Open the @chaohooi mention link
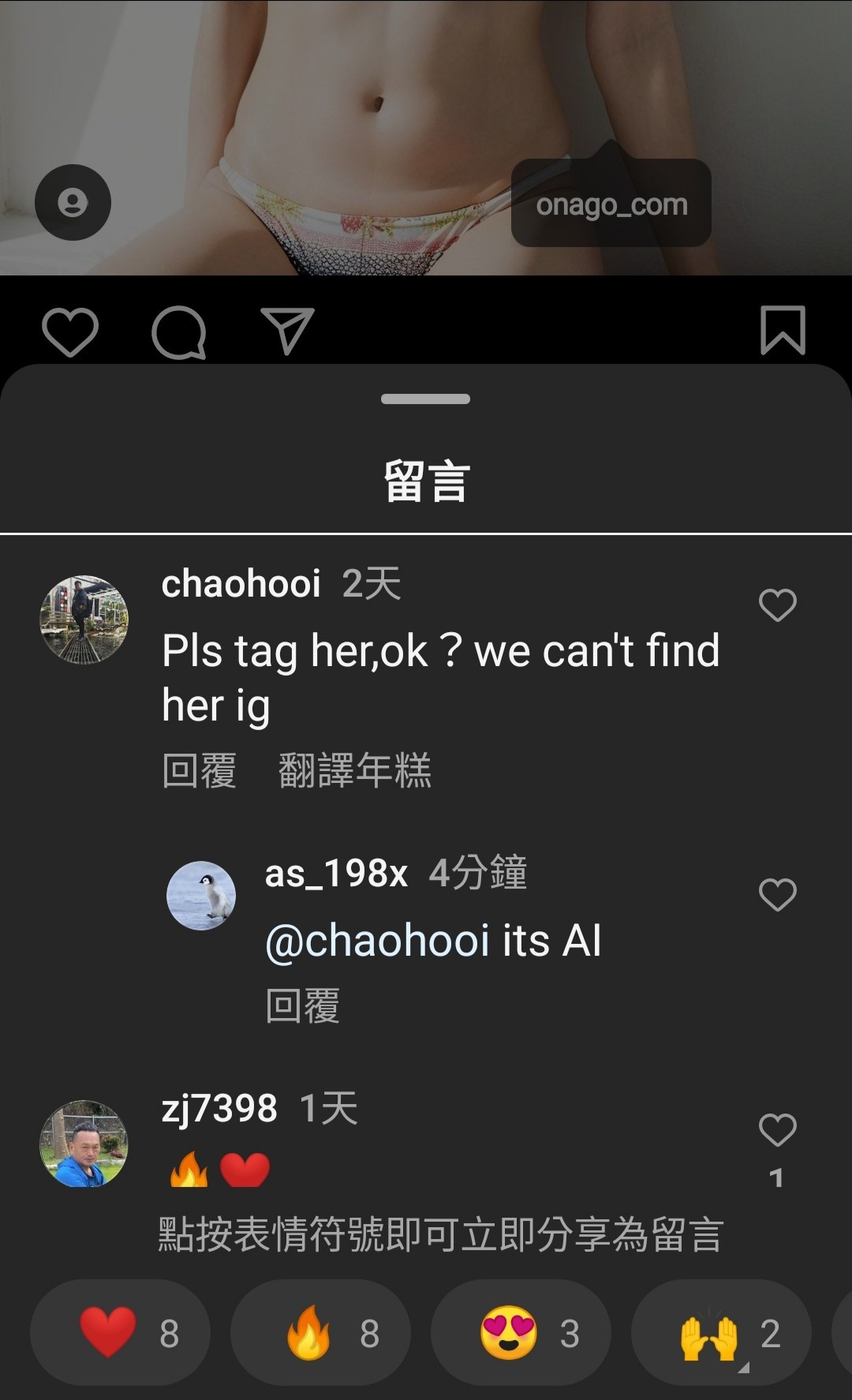This screenshot has height=1400, width=852. click(x=378, y=941)
